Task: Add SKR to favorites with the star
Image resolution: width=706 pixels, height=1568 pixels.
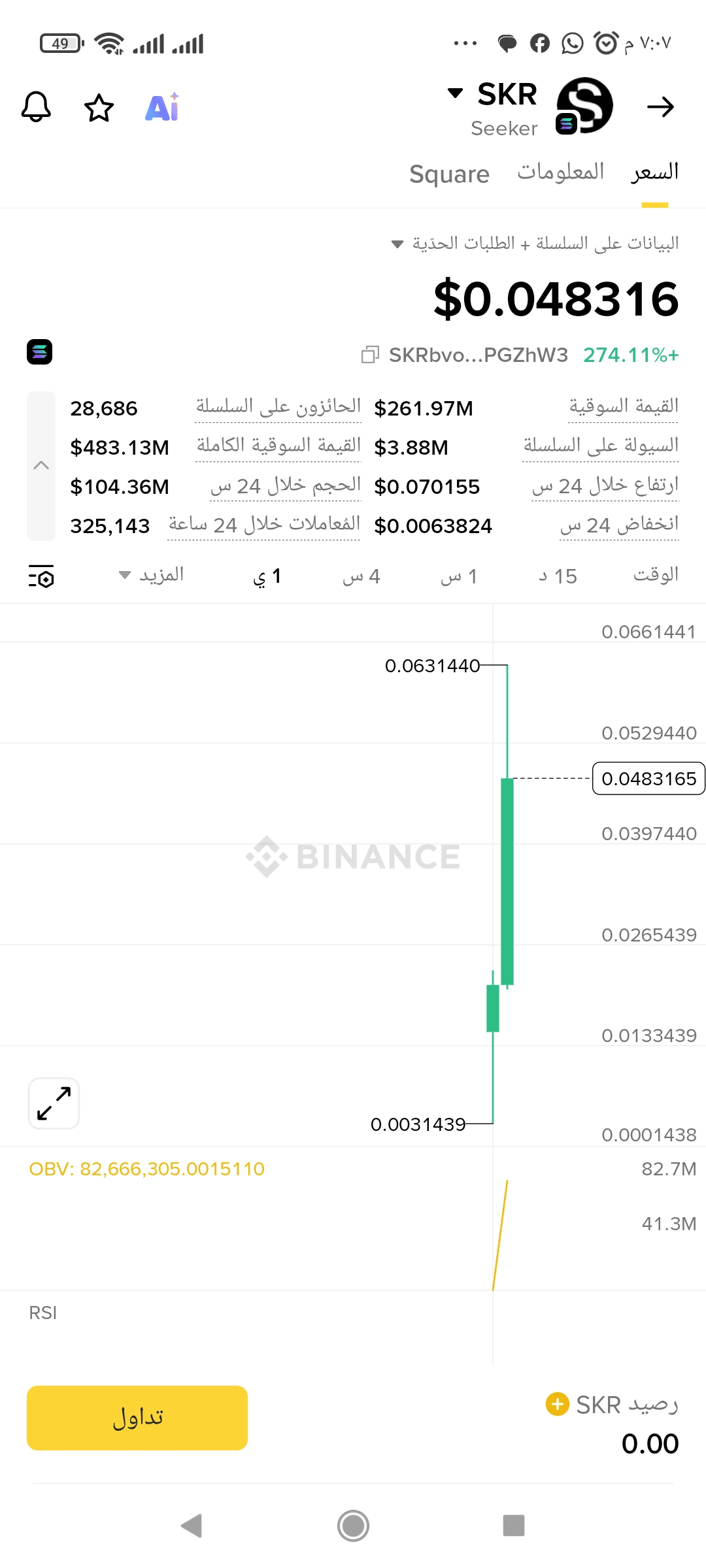Action: tap(99, 108)
